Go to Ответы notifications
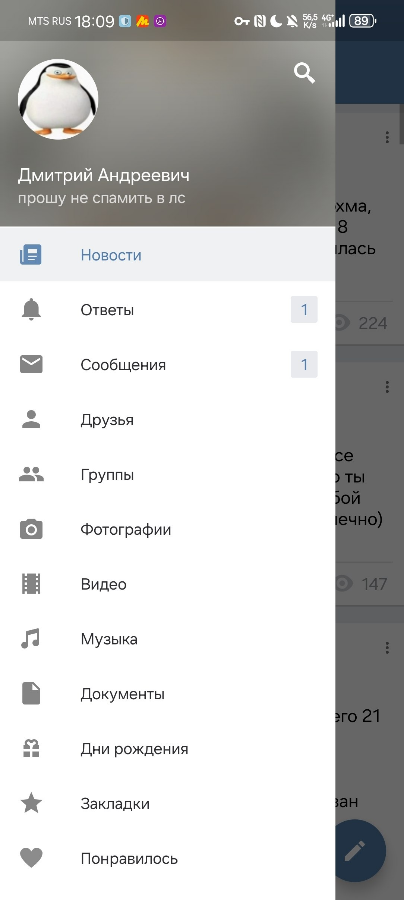 (168, 310)
